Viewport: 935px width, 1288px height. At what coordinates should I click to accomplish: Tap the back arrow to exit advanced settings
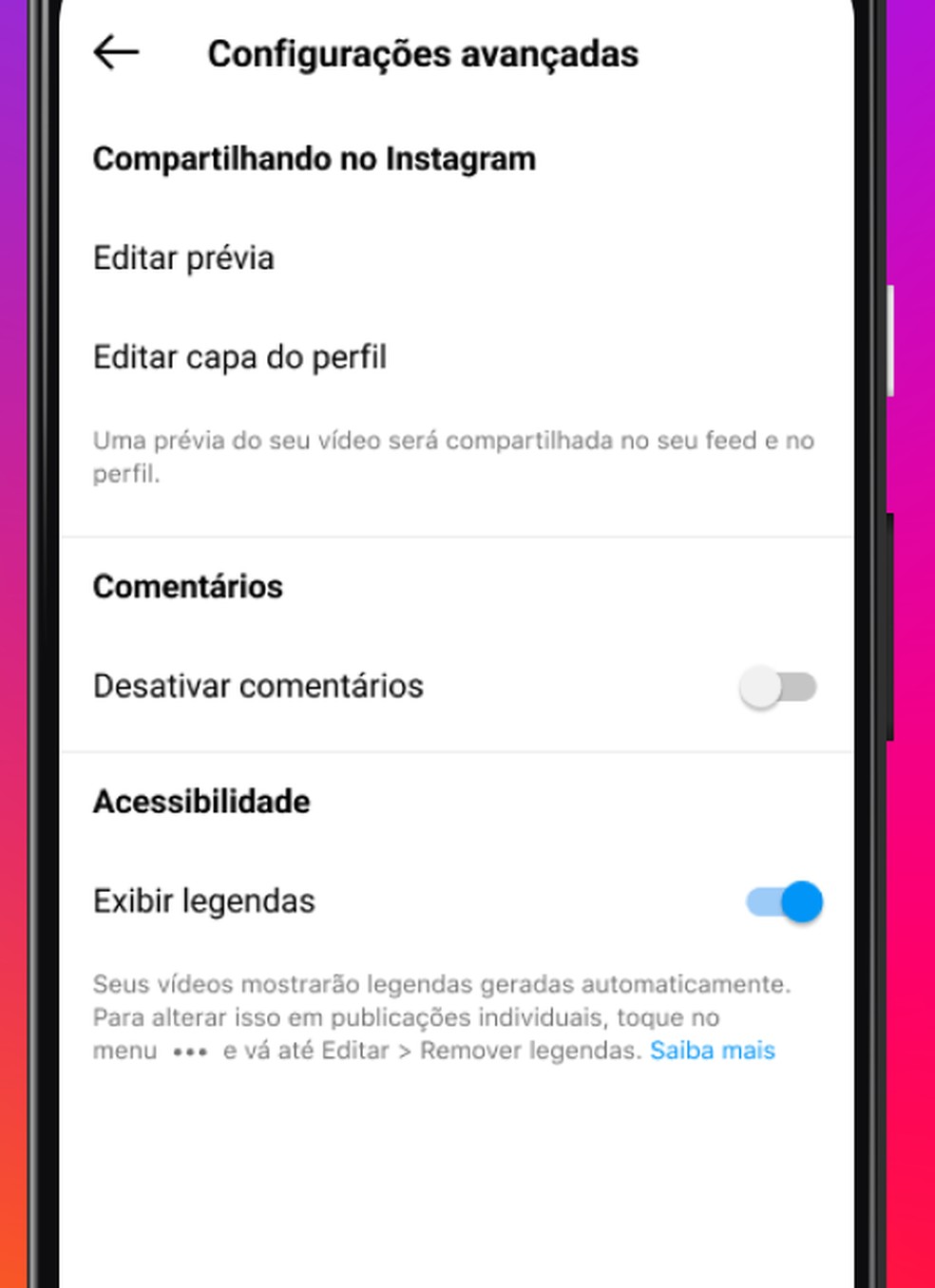(114, 53)
